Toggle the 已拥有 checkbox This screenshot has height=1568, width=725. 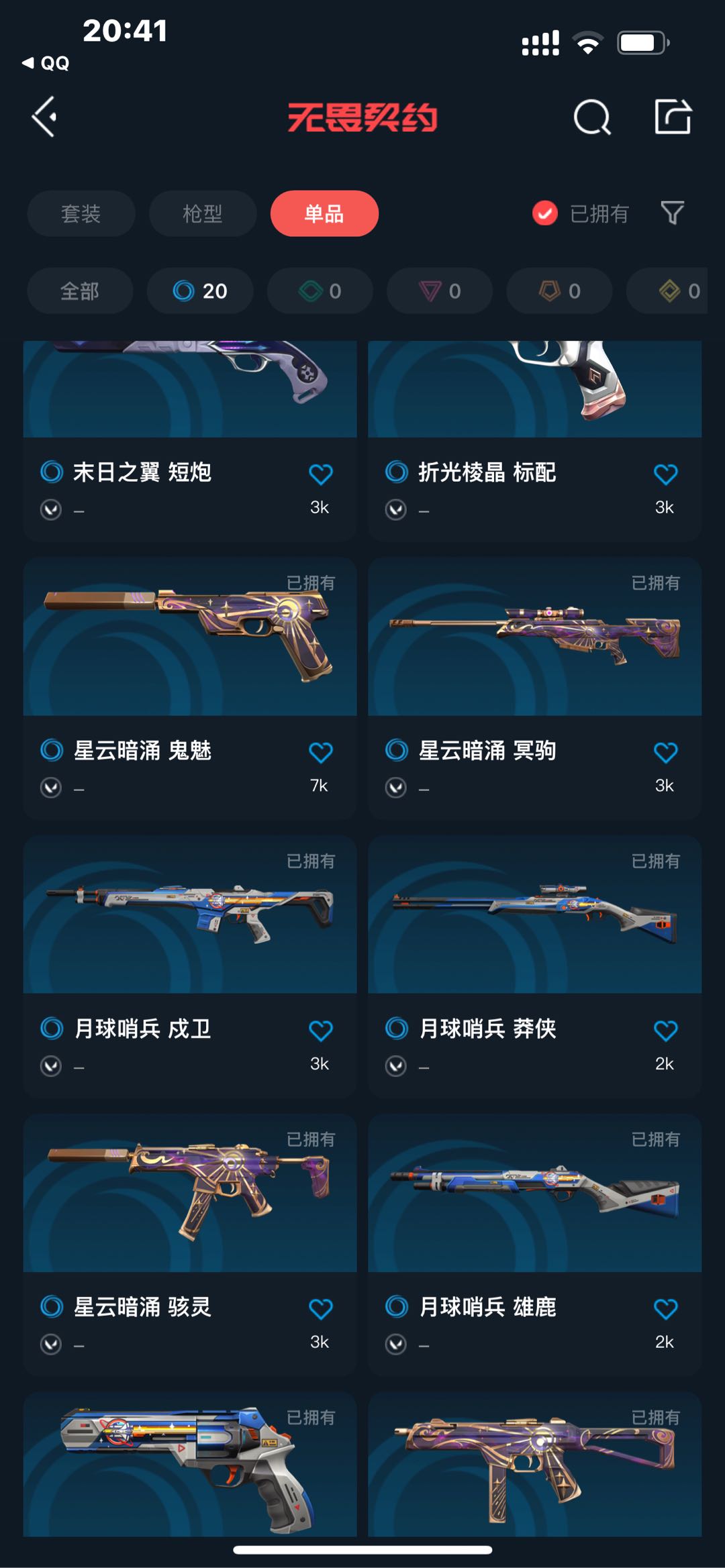pos(545,213)
